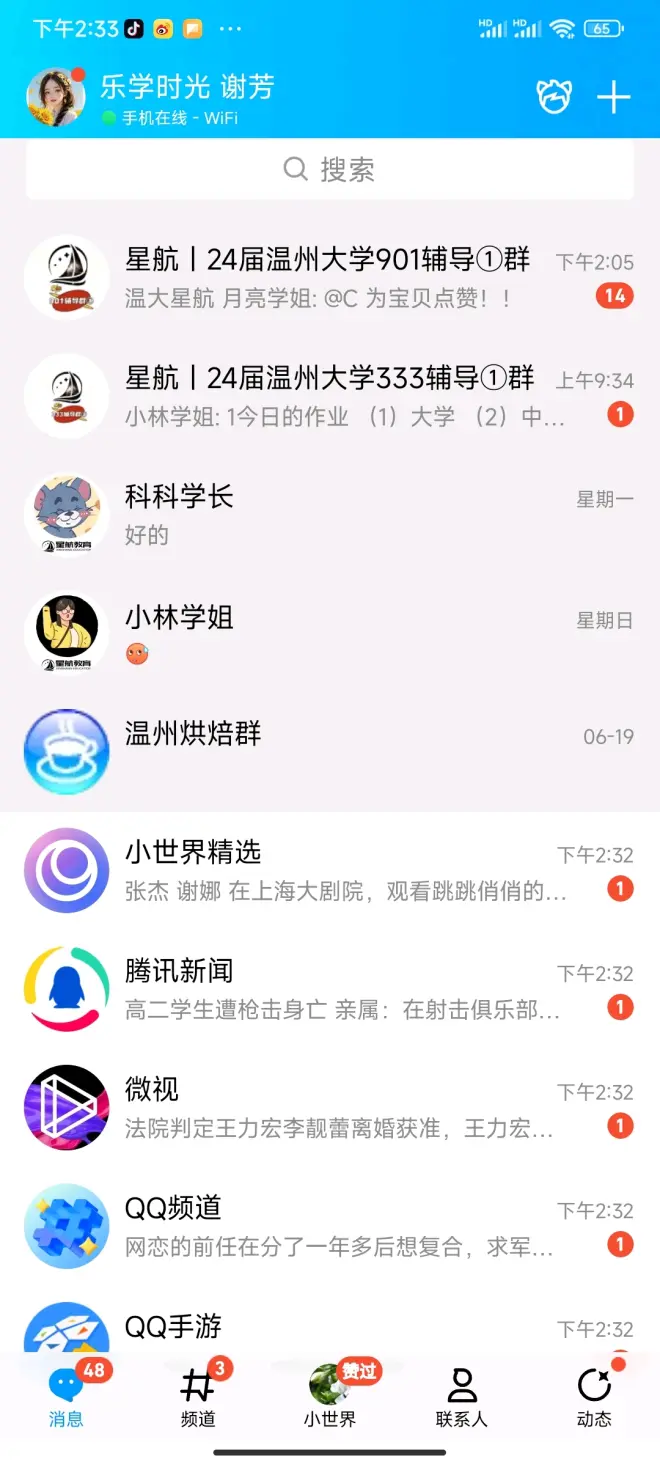
Task: Switch to the 小世界 tab
Action: [330, 1397]
